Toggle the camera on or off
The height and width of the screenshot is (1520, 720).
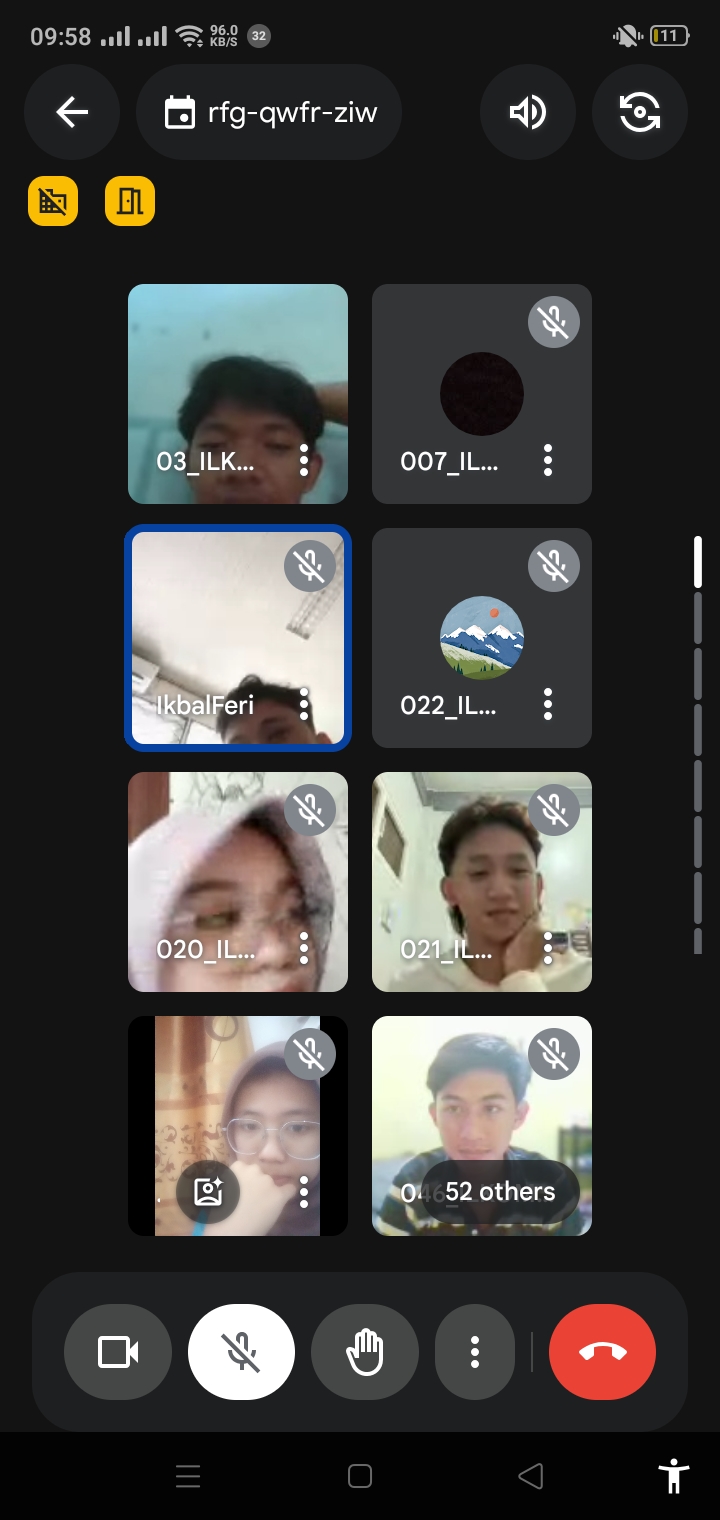pyautogui.click(x=118, y=1352)
